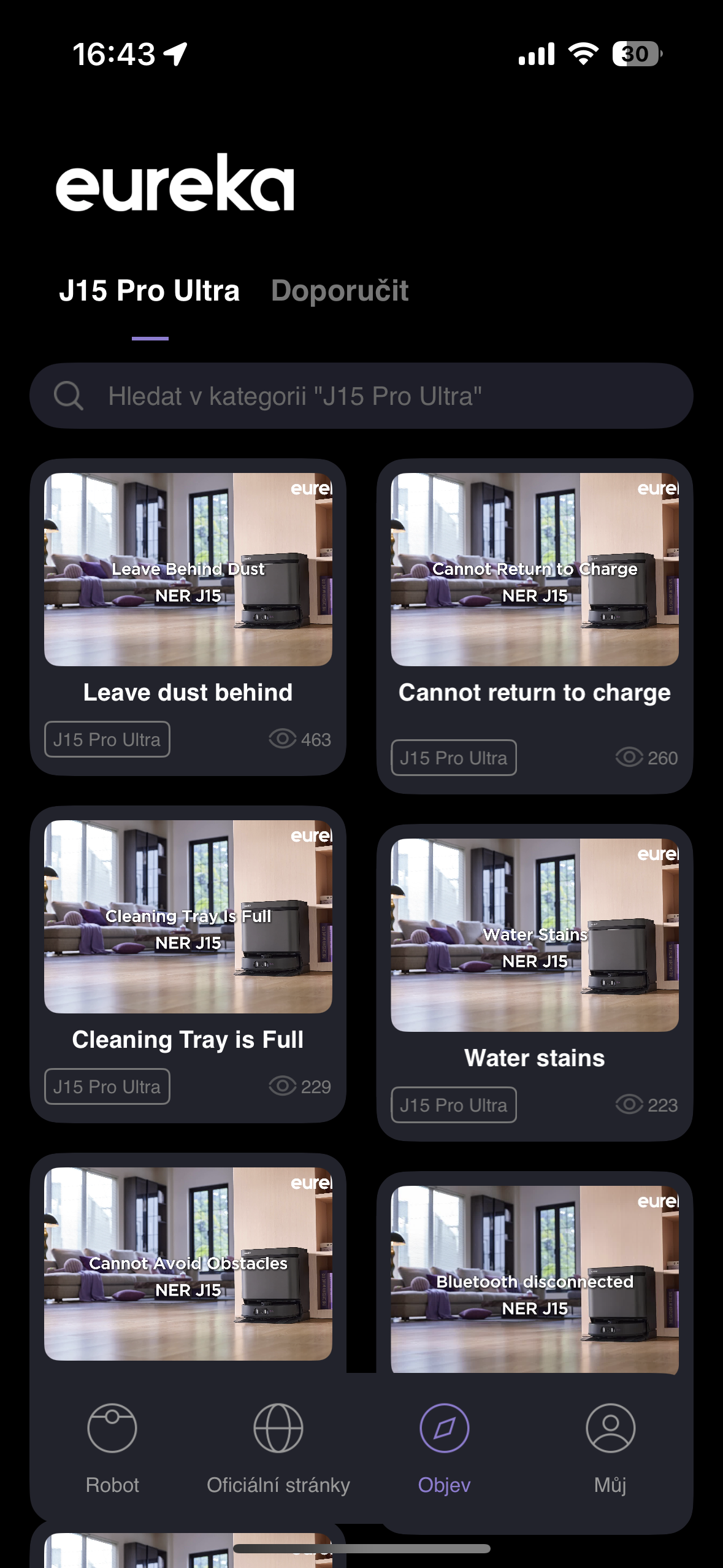View the Cleaning Tray is Full guide
The width and height of the screenshot is (723, 1568).
tap(188, 963)
